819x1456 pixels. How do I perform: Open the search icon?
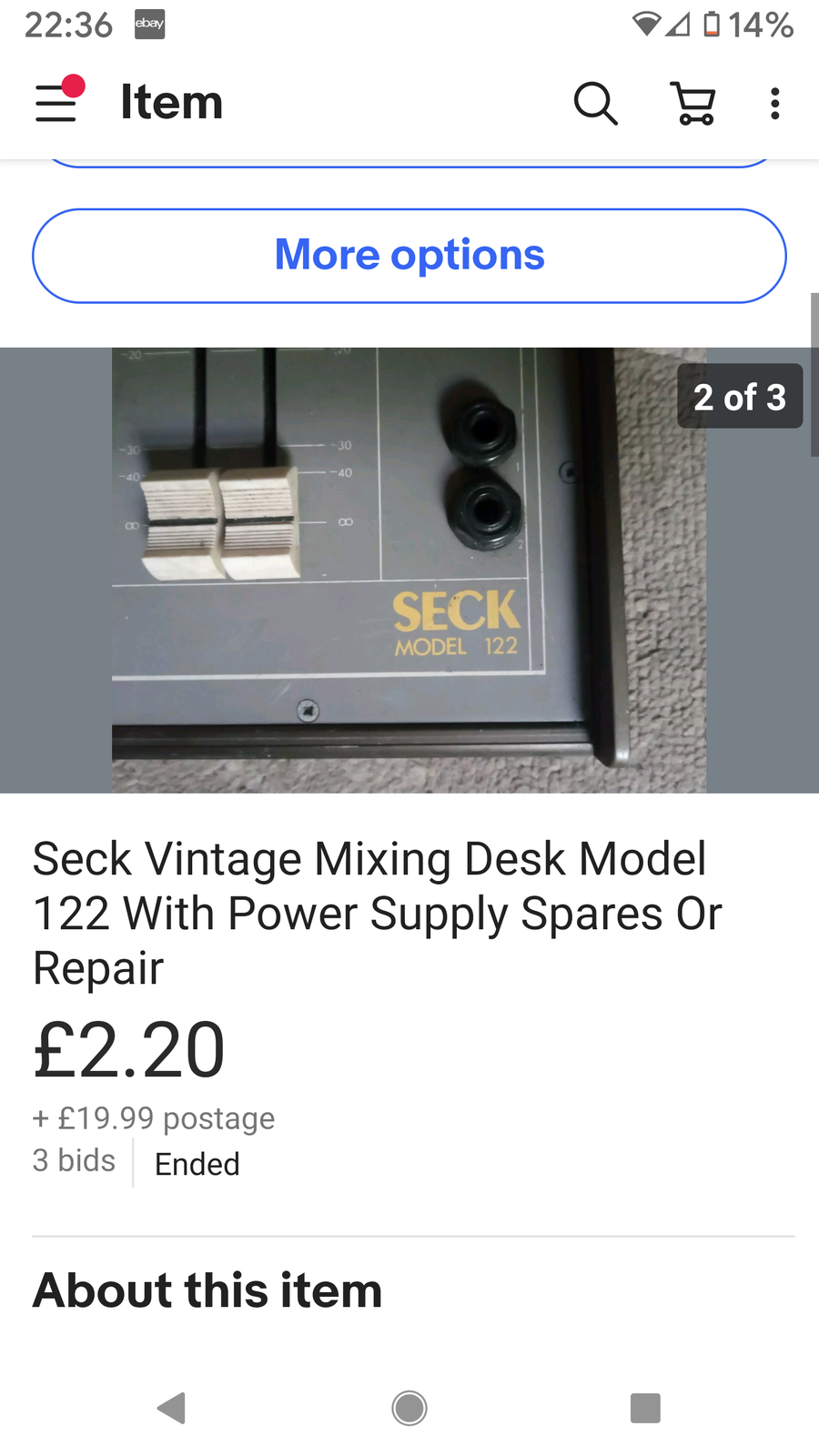(596, 103)
